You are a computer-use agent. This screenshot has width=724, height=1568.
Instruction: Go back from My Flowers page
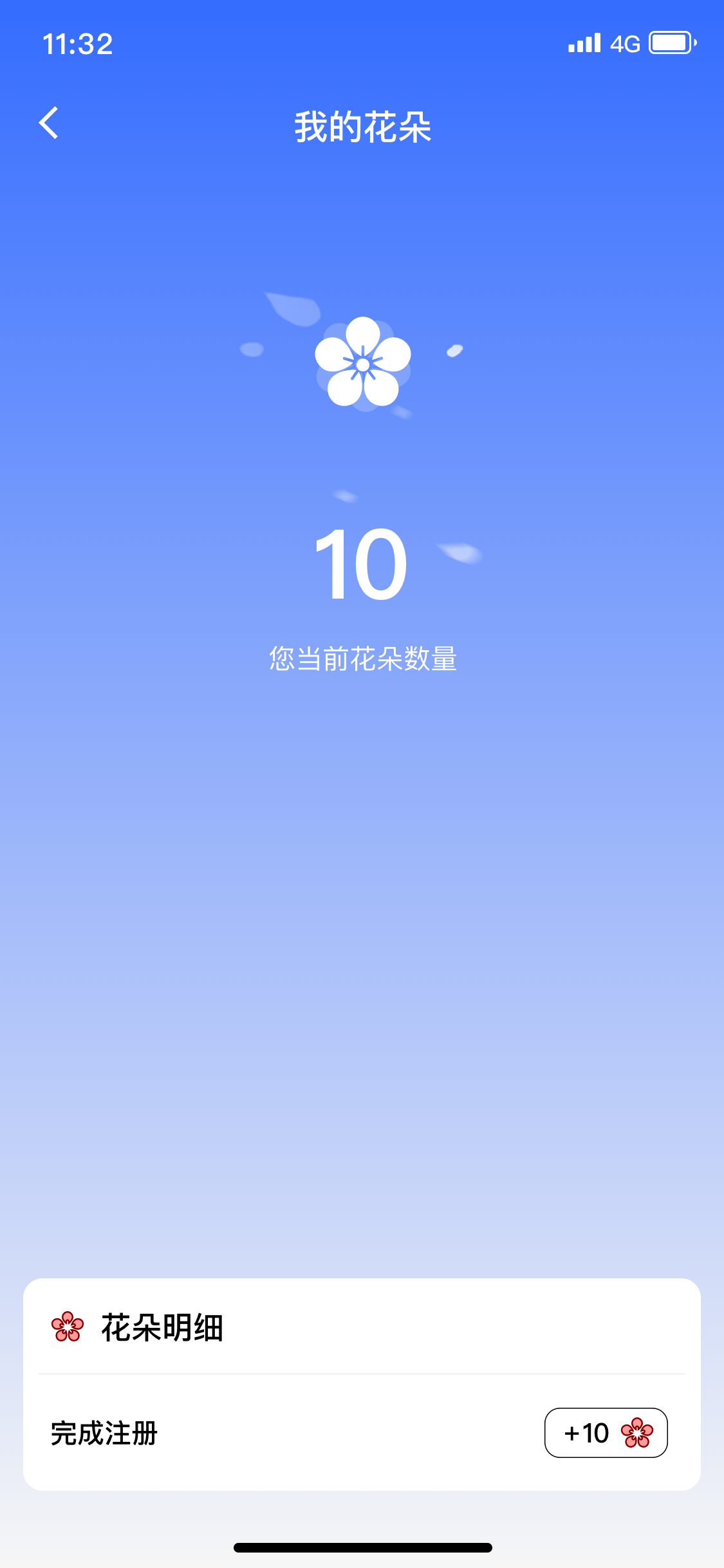click(49, 123)
